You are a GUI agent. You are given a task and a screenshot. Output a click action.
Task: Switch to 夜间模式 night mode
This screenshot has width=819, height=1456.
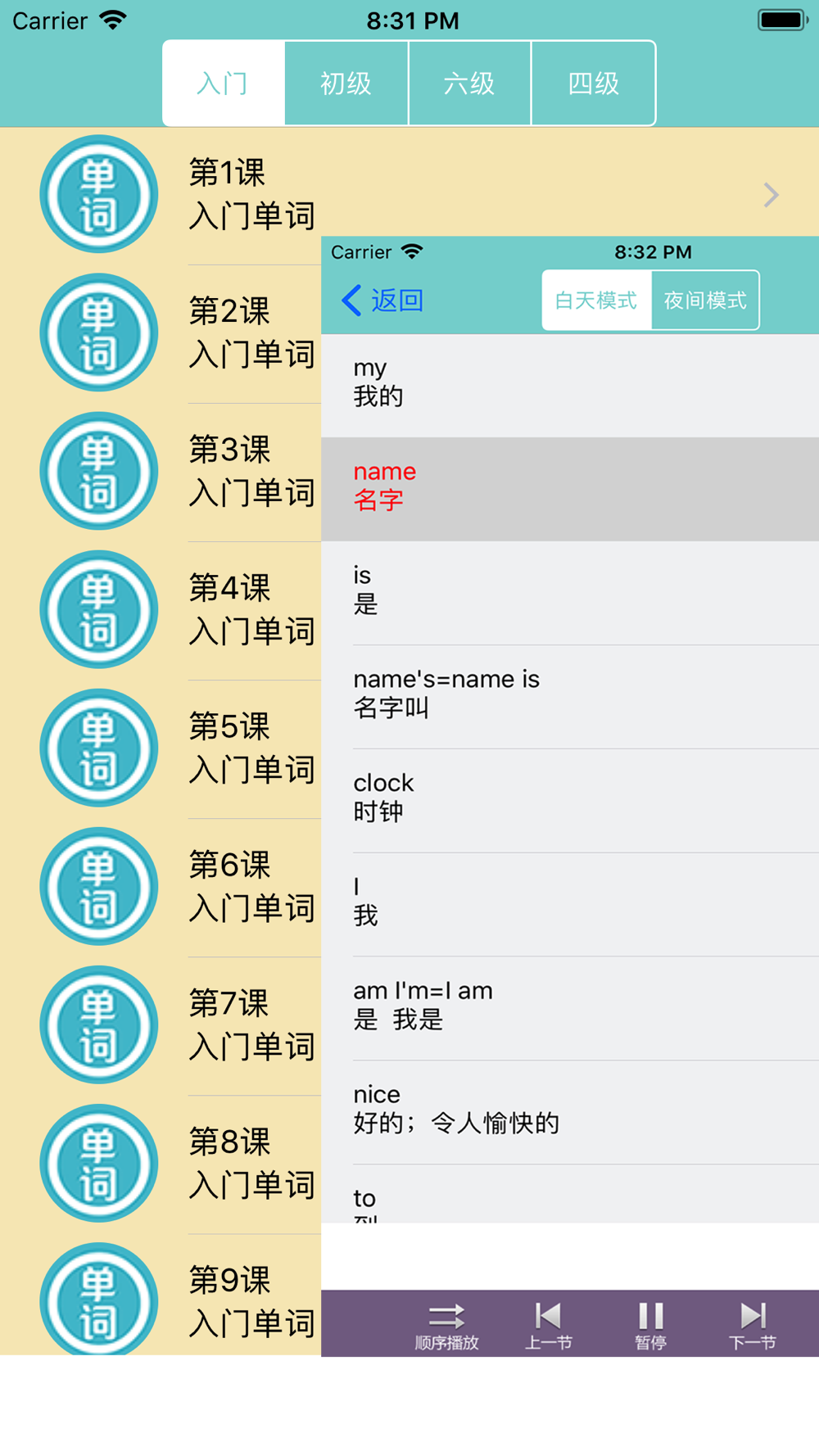704,300
